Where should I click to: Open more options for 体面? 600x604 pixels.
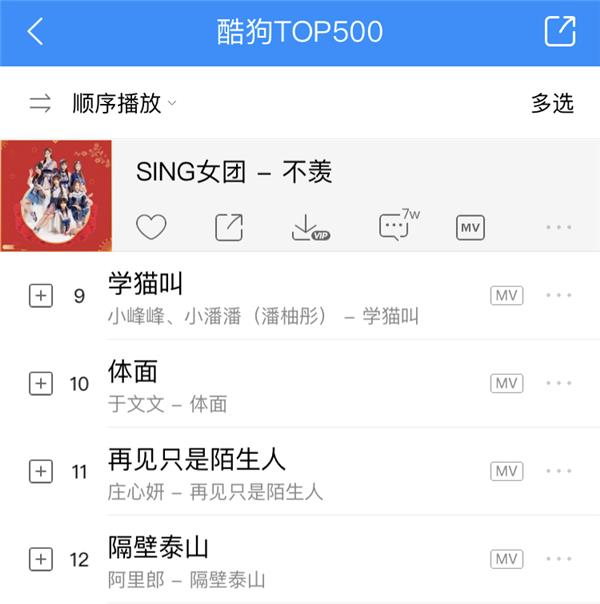(559, 384)
